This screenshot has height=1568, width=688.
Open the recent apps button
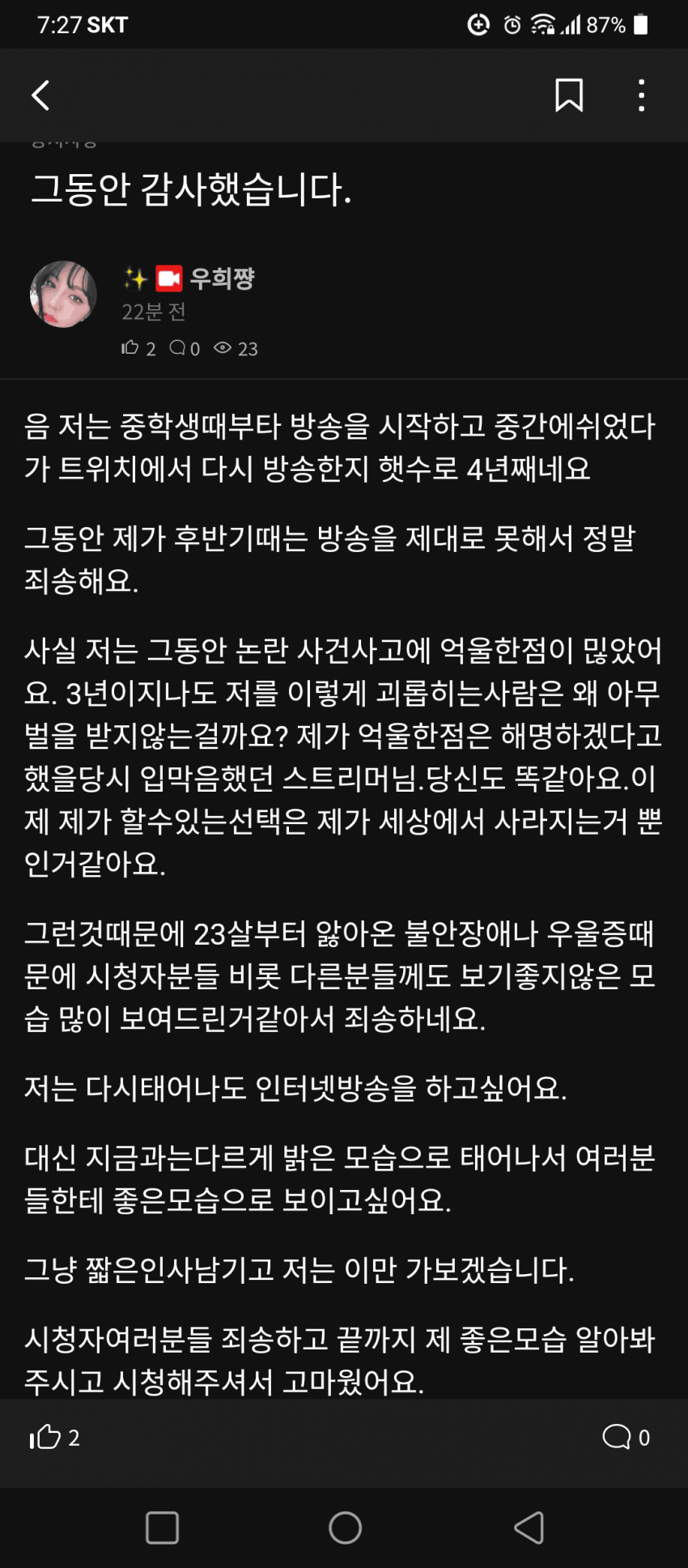point(162,1528)
